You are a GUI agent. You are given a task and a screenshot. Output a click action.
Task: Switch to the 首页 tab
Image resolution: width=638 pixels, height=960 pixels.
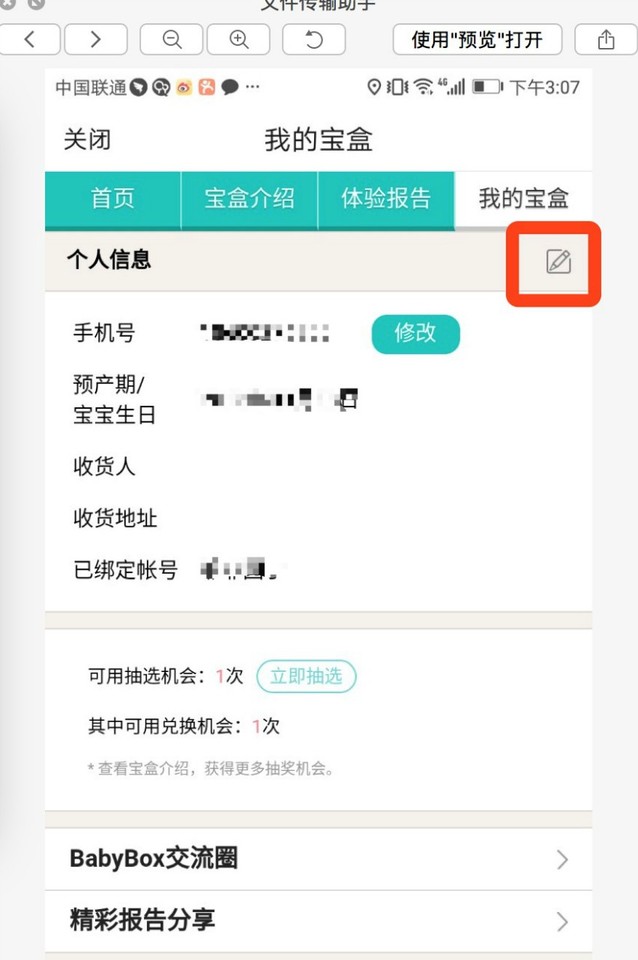[x=112, y=198]
